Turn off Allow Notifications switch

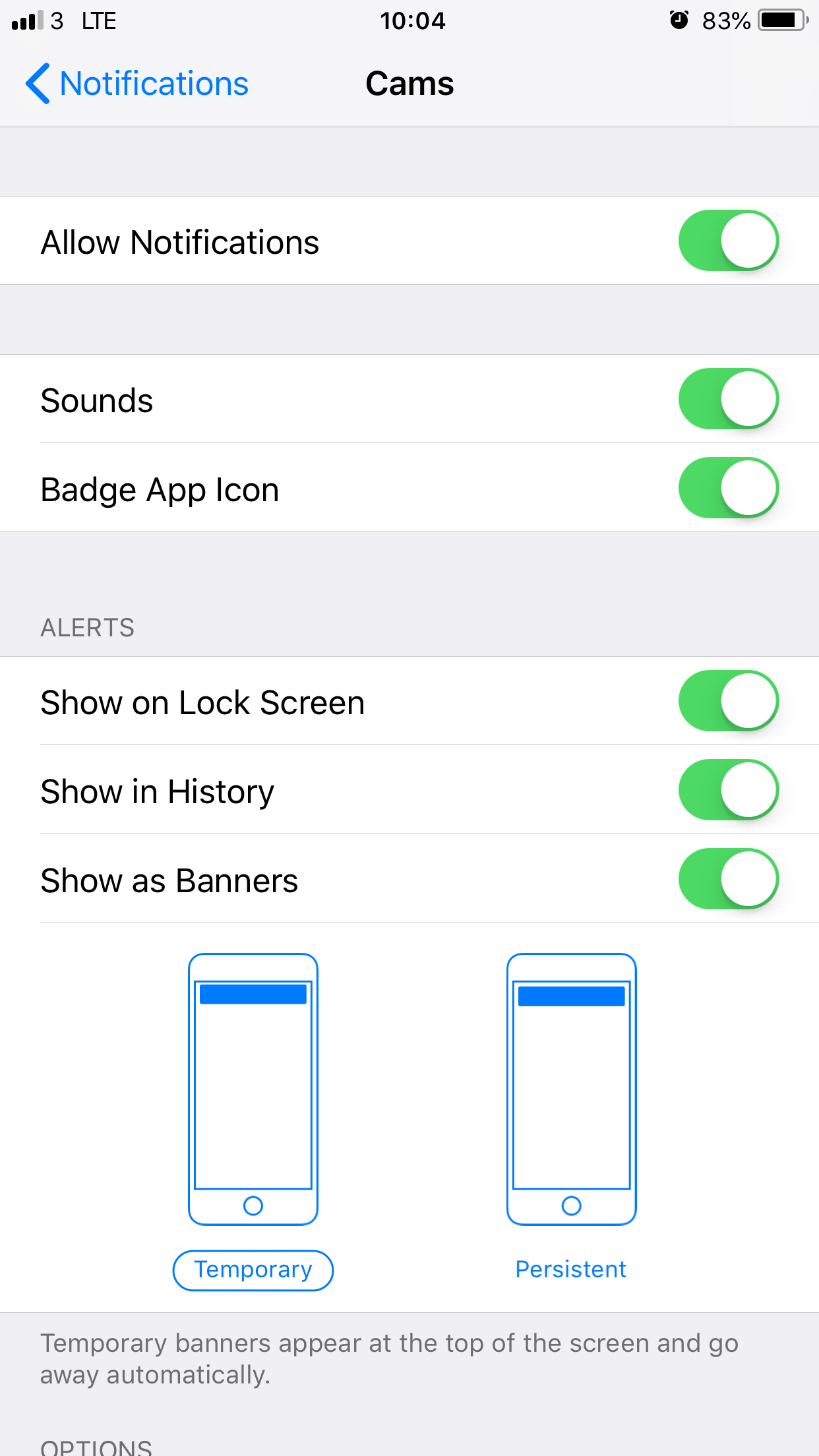pyautogui.click(x=728, y=241)
